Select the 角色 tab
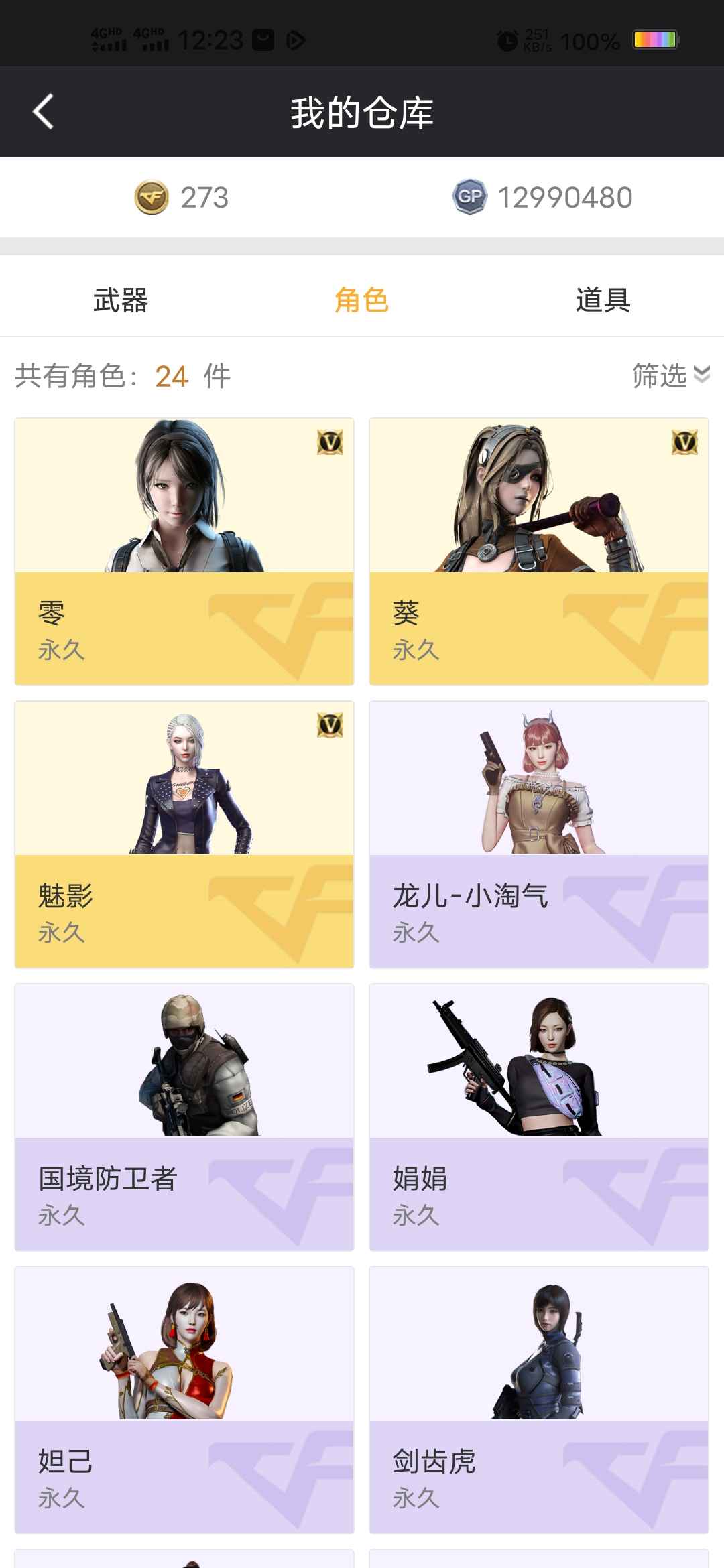This screenshot has height=1568, width=724. coord(361,300)
